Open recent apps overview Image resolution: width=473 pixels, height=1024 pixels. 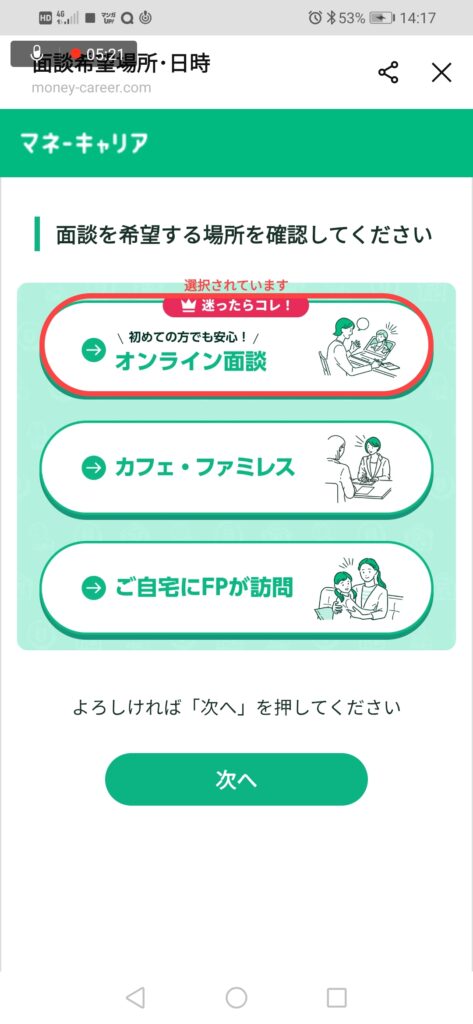336,997
